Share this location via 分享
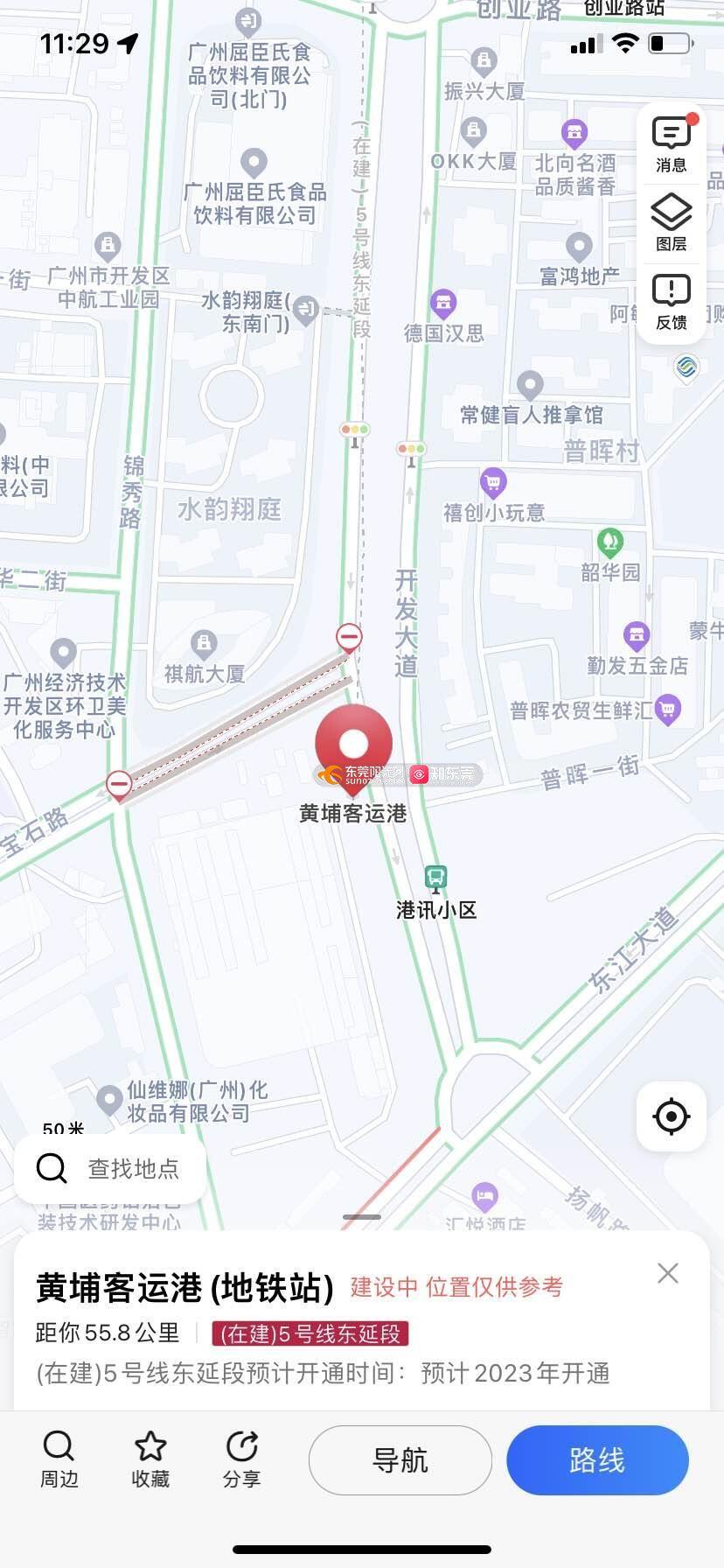Viewport: 724px width, 1568px height. (241, 1459)
